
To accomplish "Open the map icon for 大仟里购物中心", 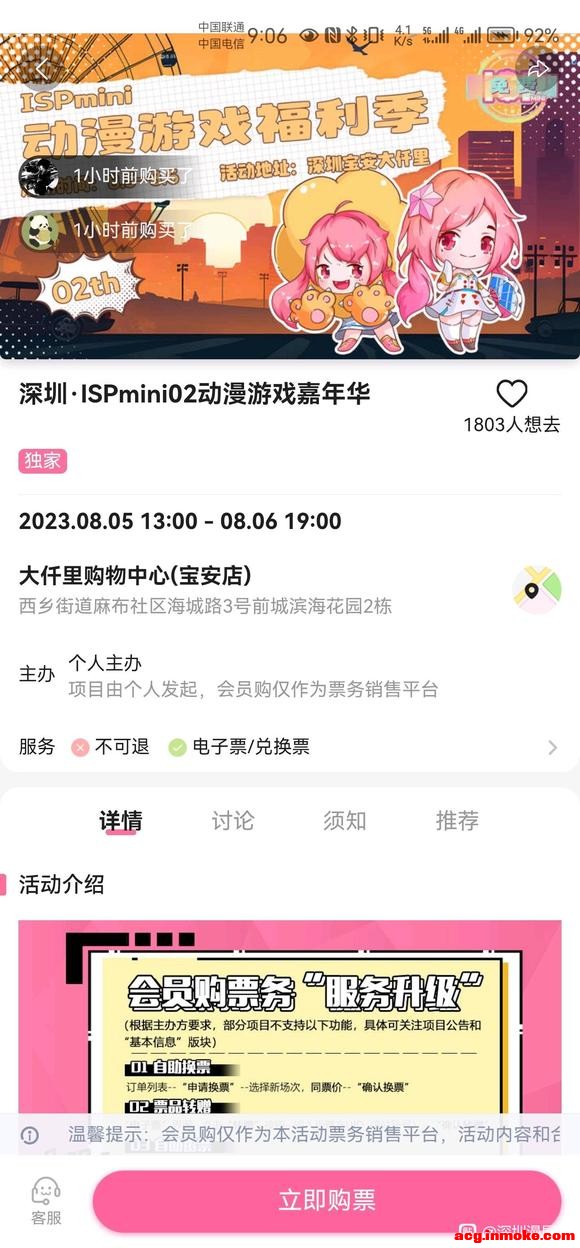I will (536, 590).
